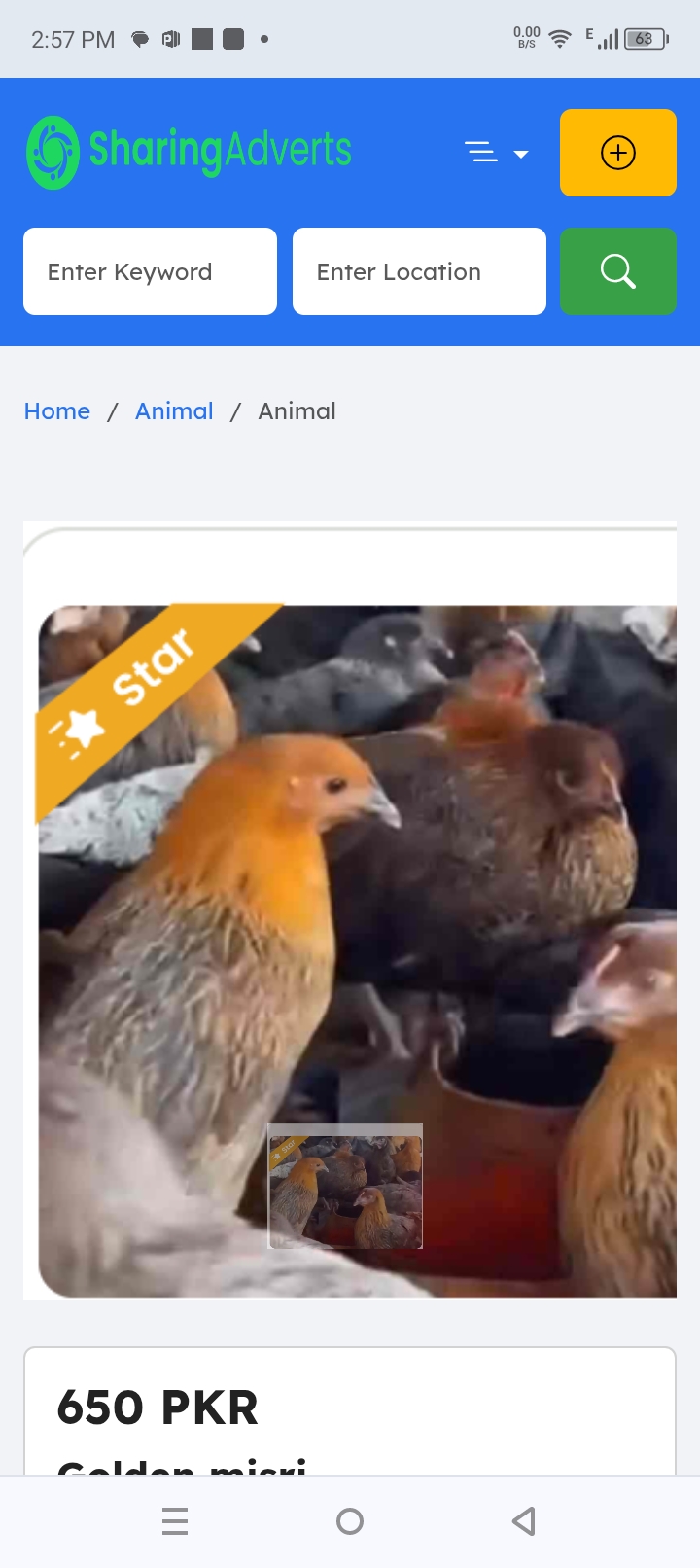Image resolution: width=700 pixels, height=1568 pixels.
Task: Go to Home via breadcrumb
Action: point(57,411)
